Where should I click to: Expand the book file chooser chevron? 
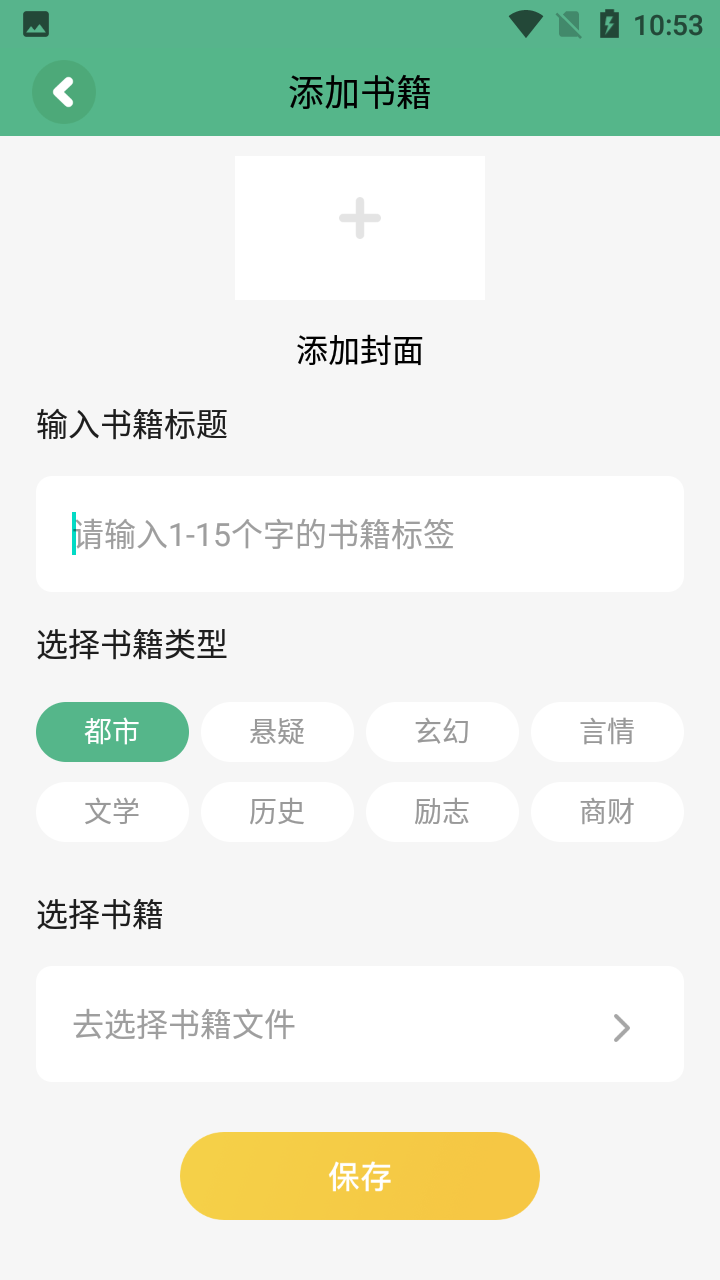[622, 1028]
